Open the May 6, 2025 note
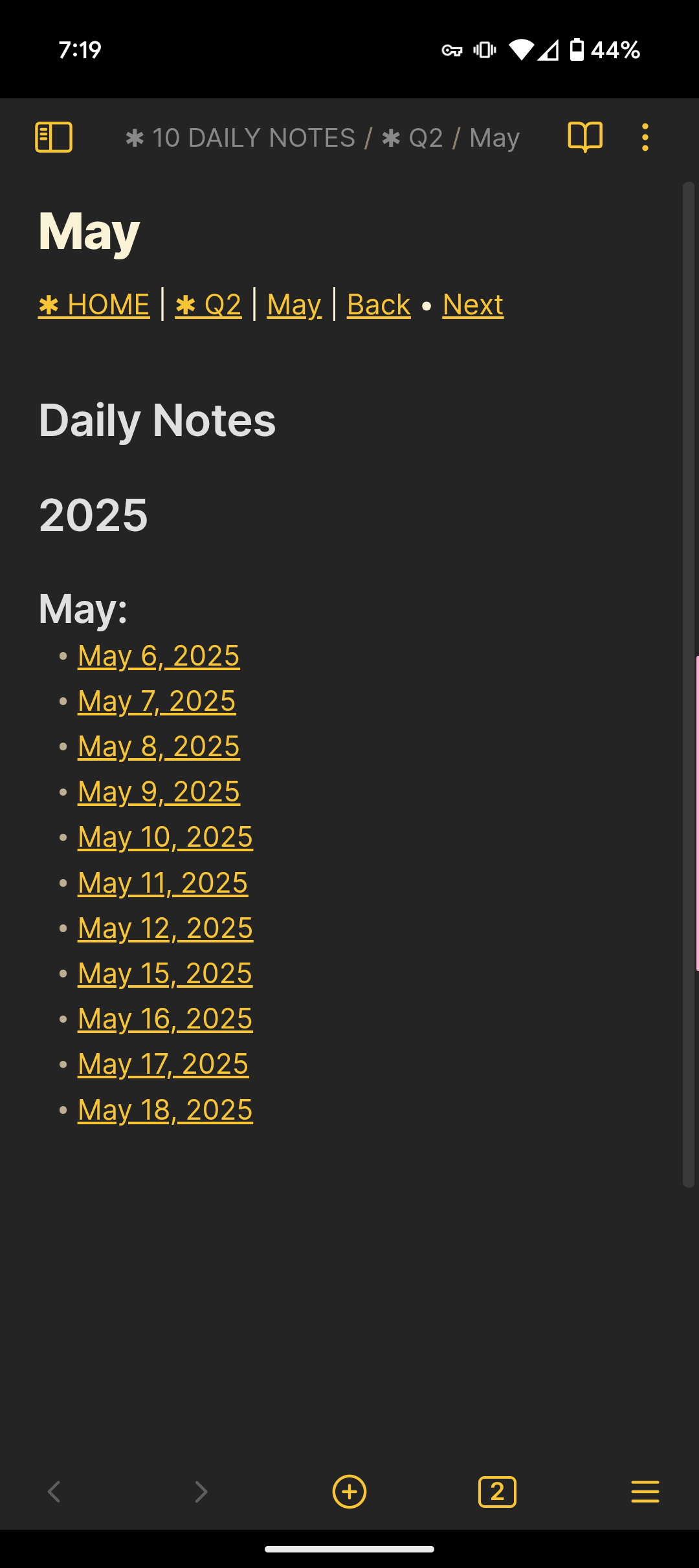699x1568 pixels. [x=159, y=656]
